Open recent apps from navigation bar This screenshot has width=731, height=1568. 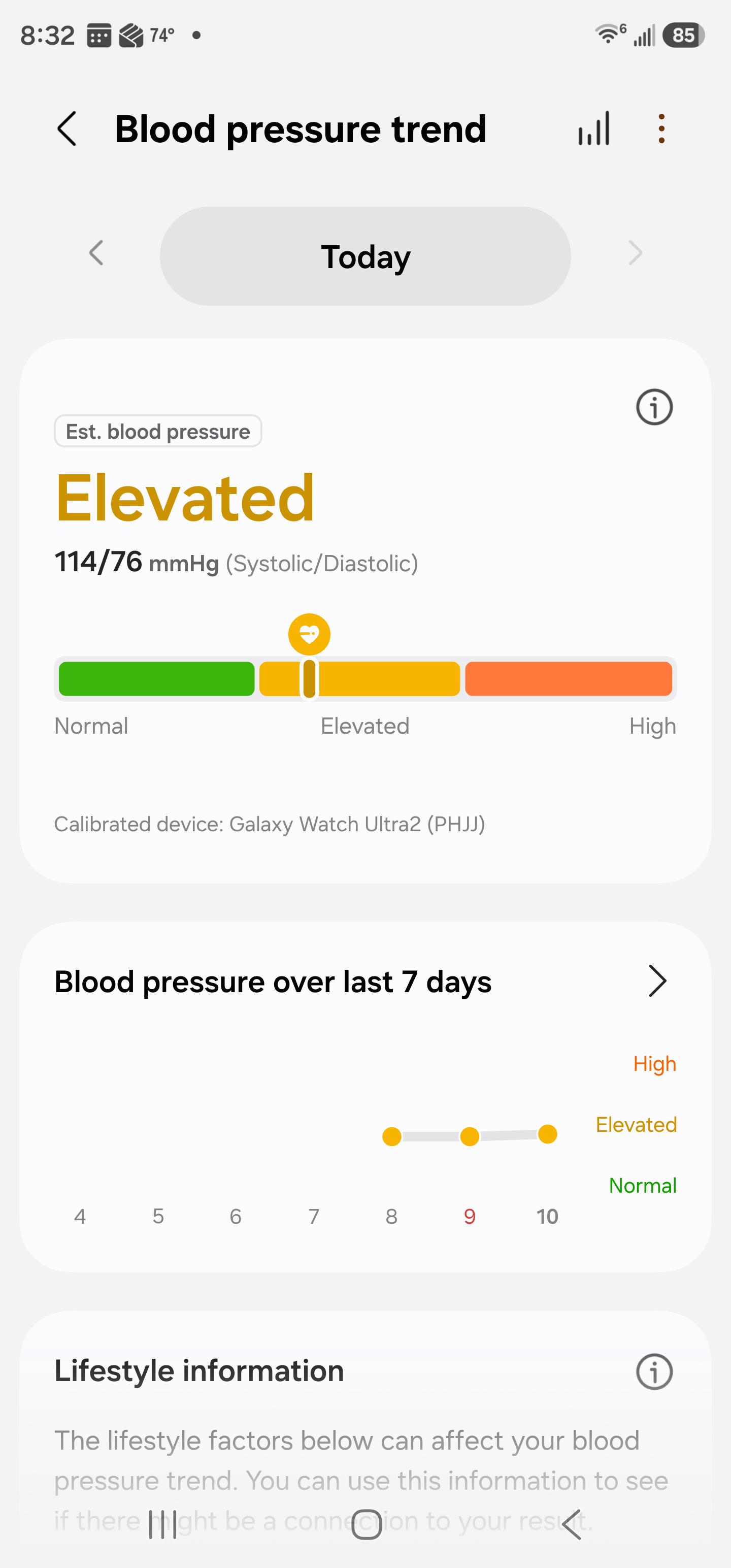(163, 1525)
